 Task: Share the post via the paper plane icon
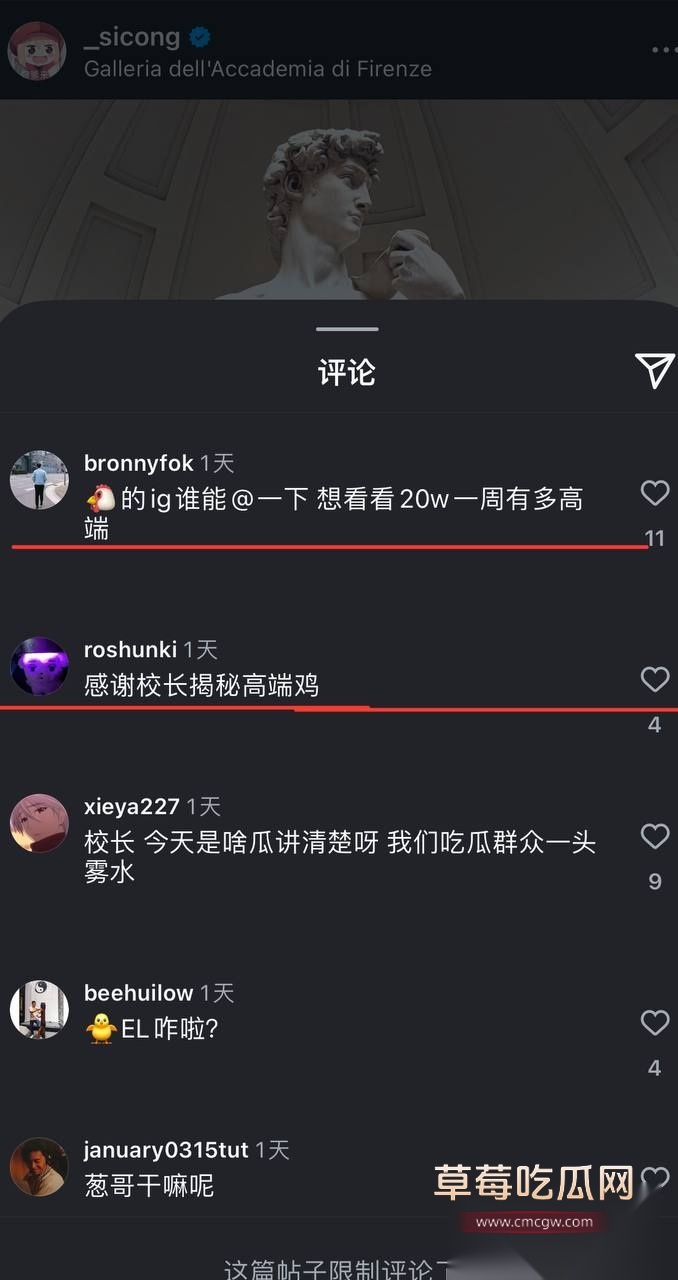click(x=655, y=370)
